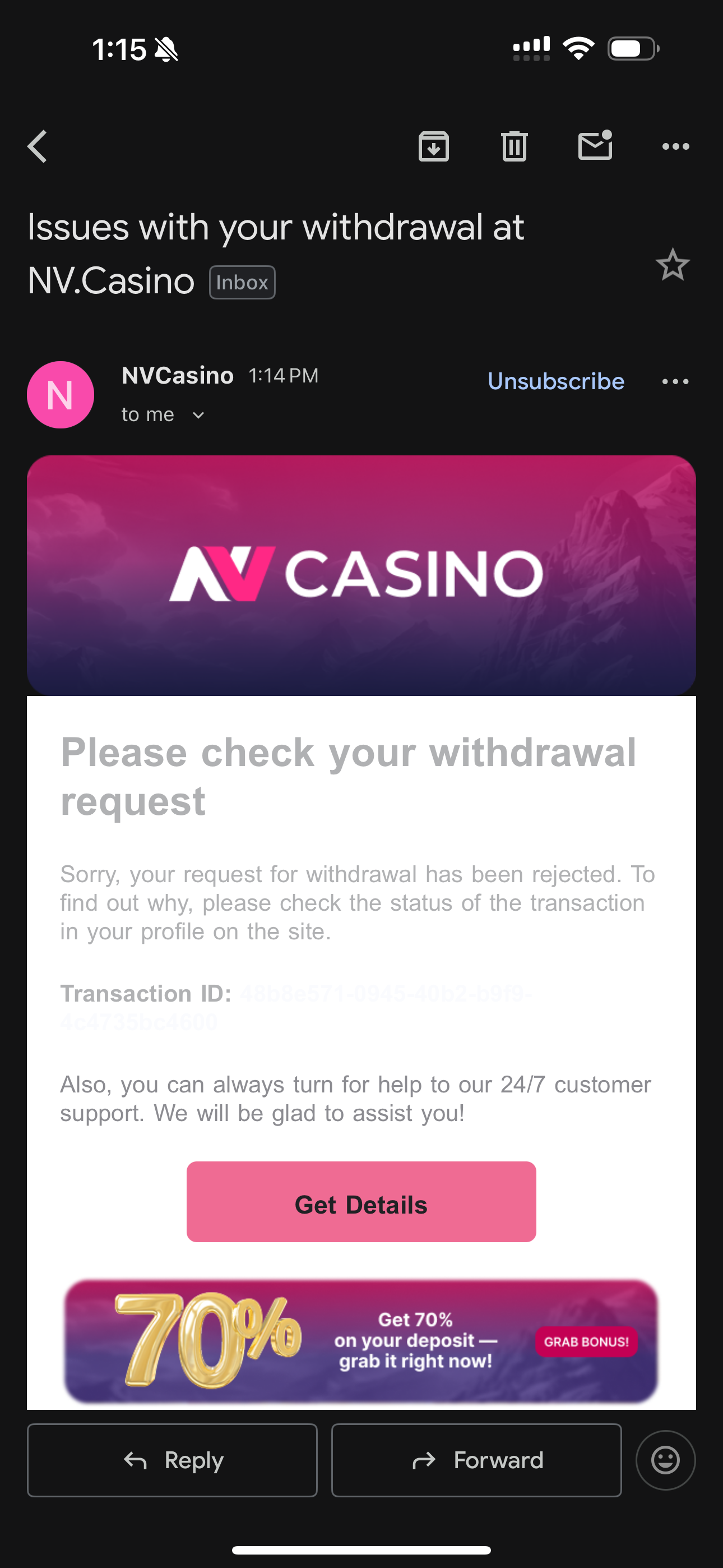Delete this email with the trash icon
Screen dimensions: 723x1568
coord(515,147)
